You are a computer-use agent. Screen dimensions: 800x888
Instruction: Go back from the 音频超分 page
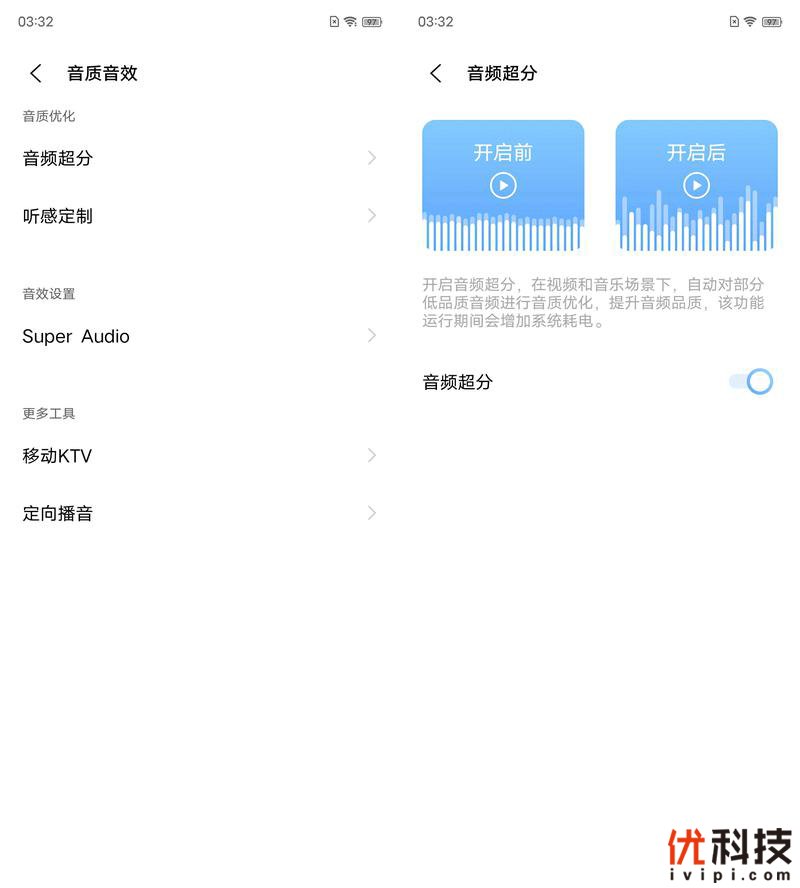[436, 73]
